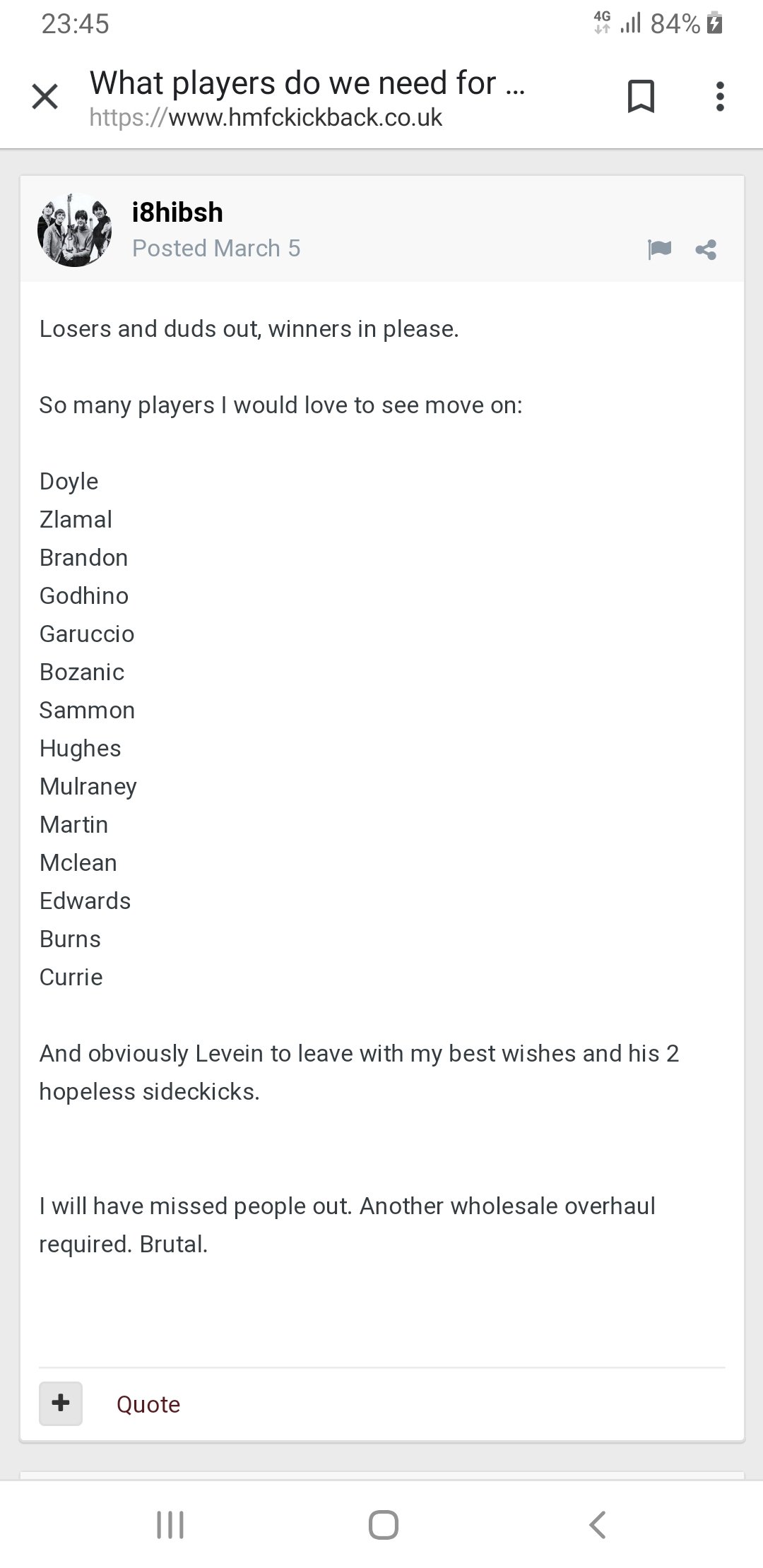The width and height of the screenshot is (763, 1568).
Task: Tap the plus multi-quote button
Action: click(61, 1403)
